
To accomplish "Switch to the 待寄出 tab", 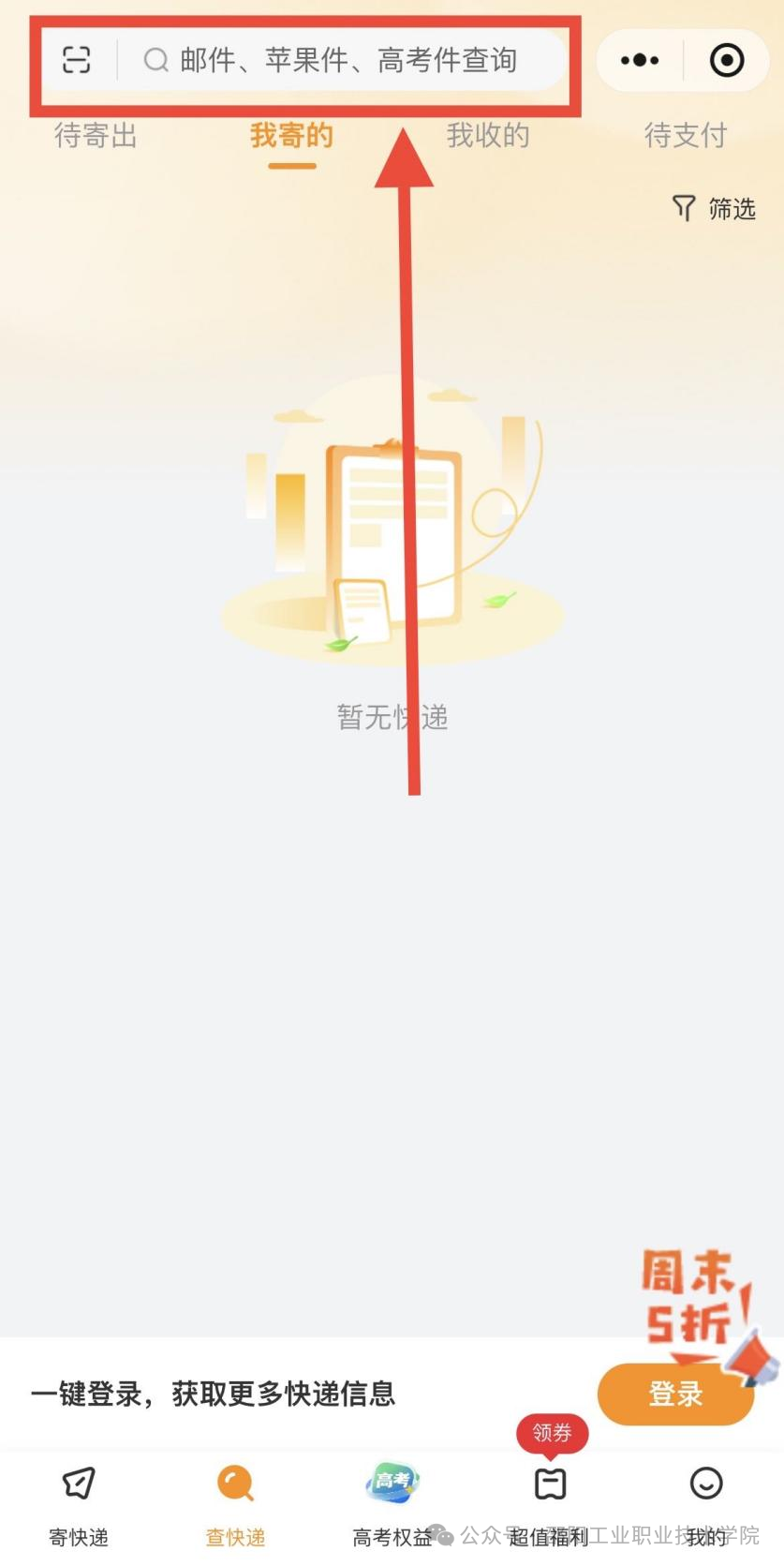I will pyautogui.click(x=96, y=136).
